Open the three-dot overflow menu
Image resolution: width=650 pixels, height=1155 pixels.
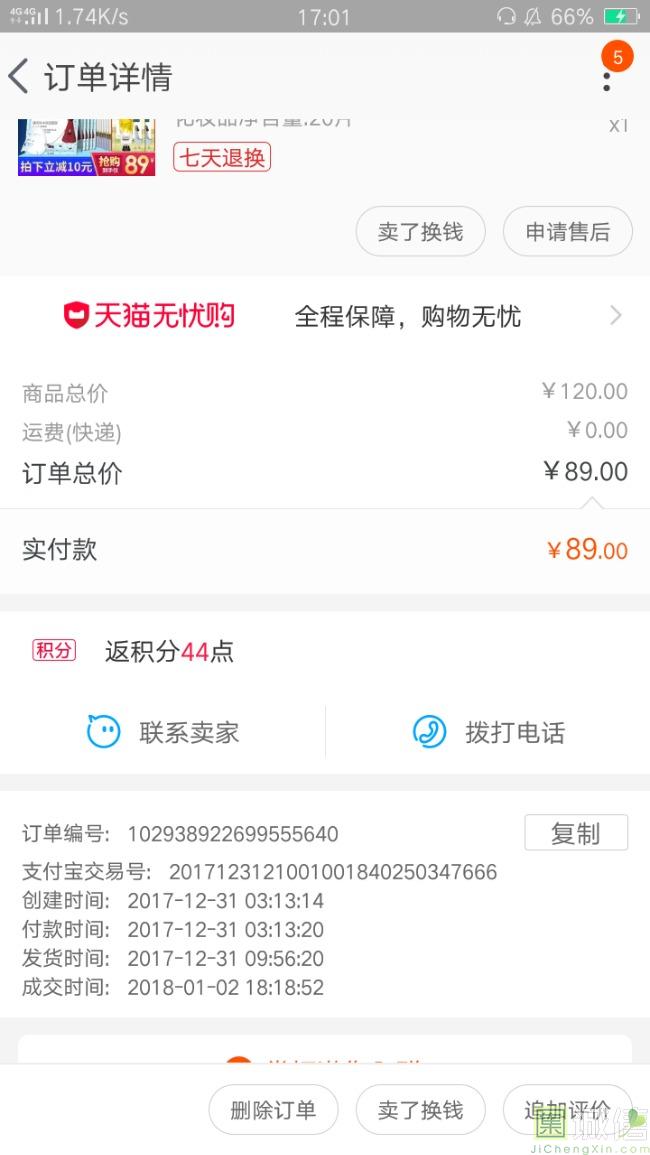coord(607,81)
